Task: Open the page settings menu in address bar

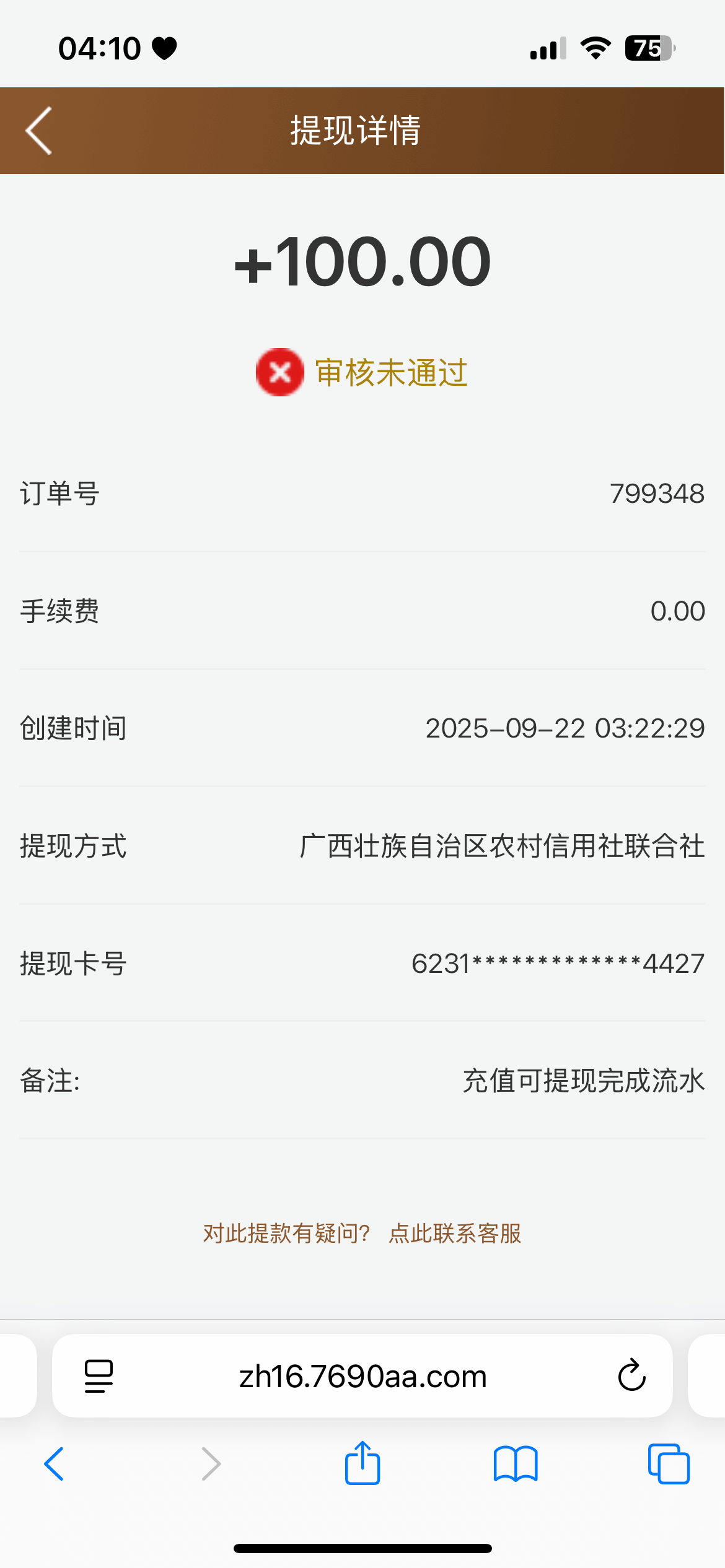Action: pyautogui.click(x=99, y=1376)
